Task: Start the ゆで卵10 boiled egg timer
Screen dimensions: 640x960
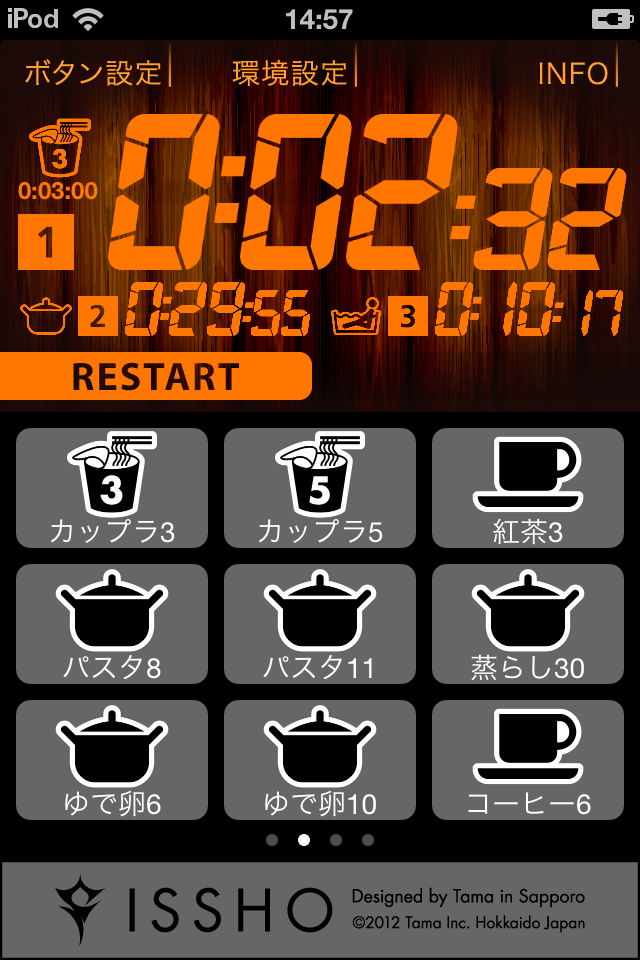Action: (320, 760)
